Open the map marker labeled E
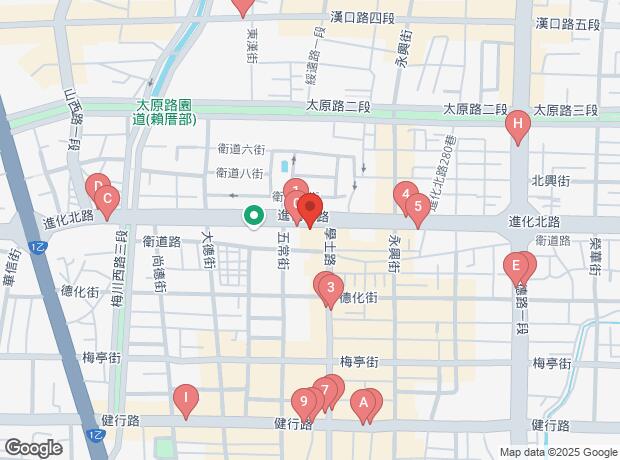 click(516, 266)
